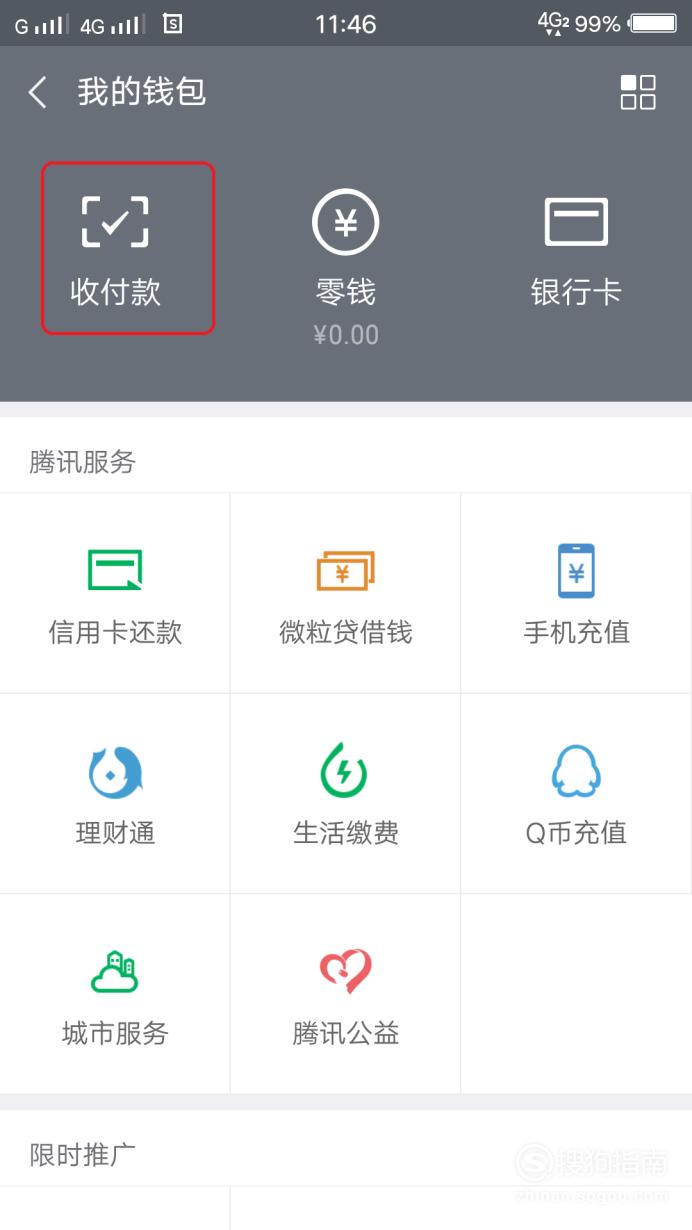The height and width of the screenshot is (1230, 692).
Task: Open 城市服务 city services
Action: [115, 994]
